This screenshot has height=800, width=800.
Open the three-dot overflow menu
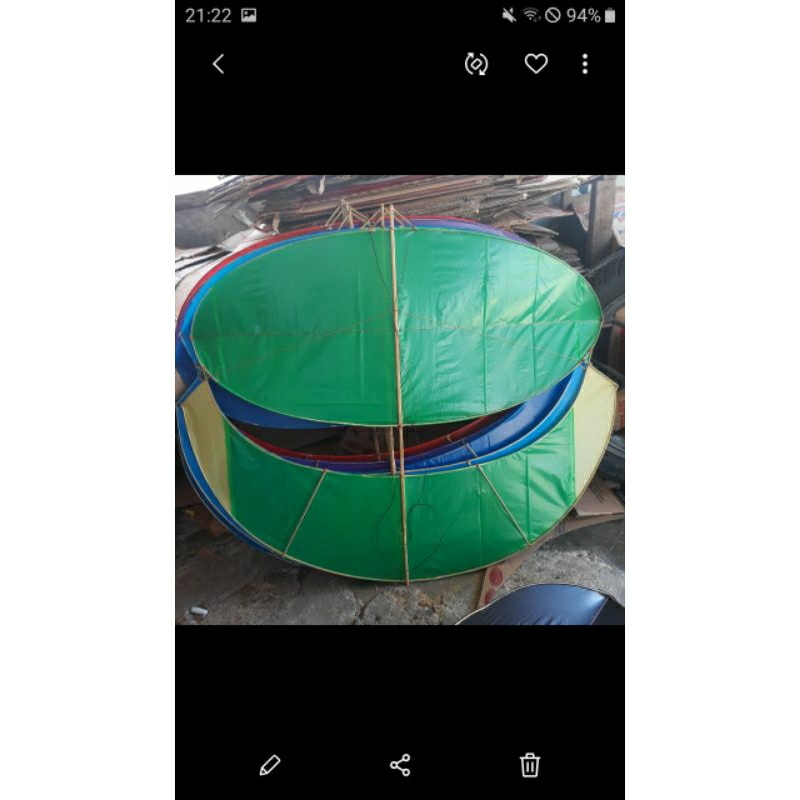[x=585, y=64]
